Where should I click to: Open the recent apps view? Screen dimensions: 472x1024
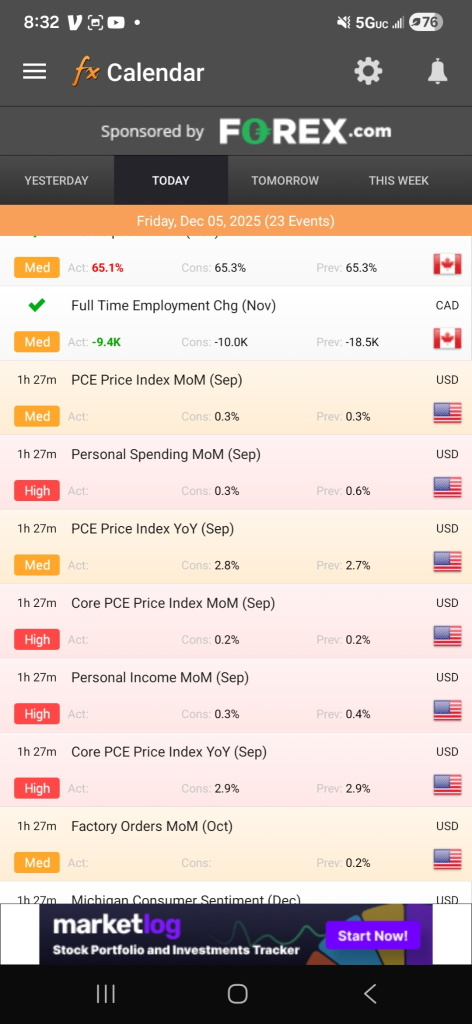coord(105,994)
